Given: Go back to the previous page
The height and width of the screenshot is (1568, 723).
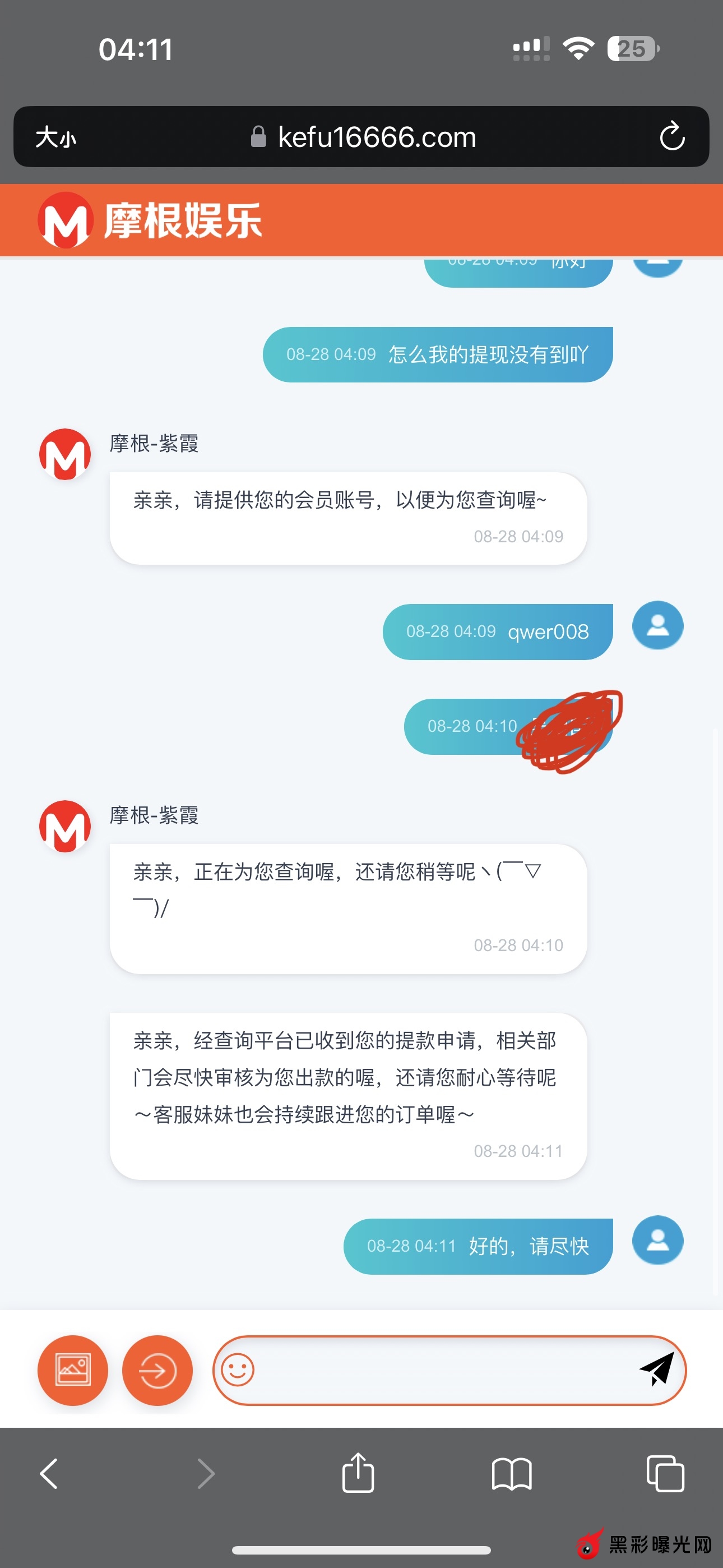Looking at the screenshot, I should click(49, 1474).
